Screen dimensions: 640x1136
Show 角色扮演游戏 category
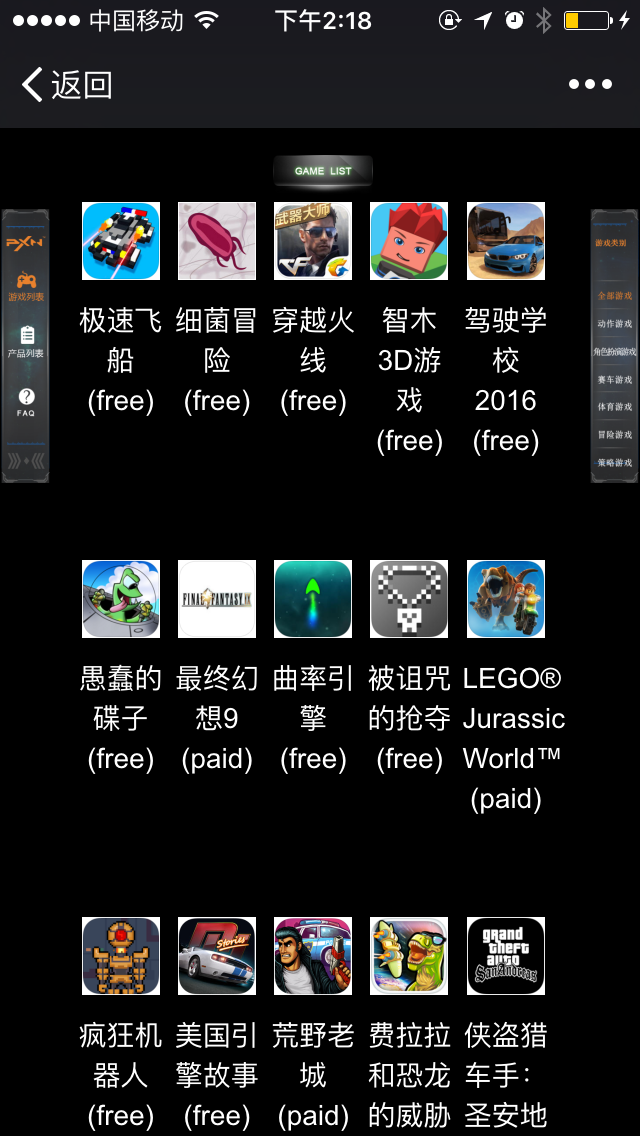click(615, 351)
